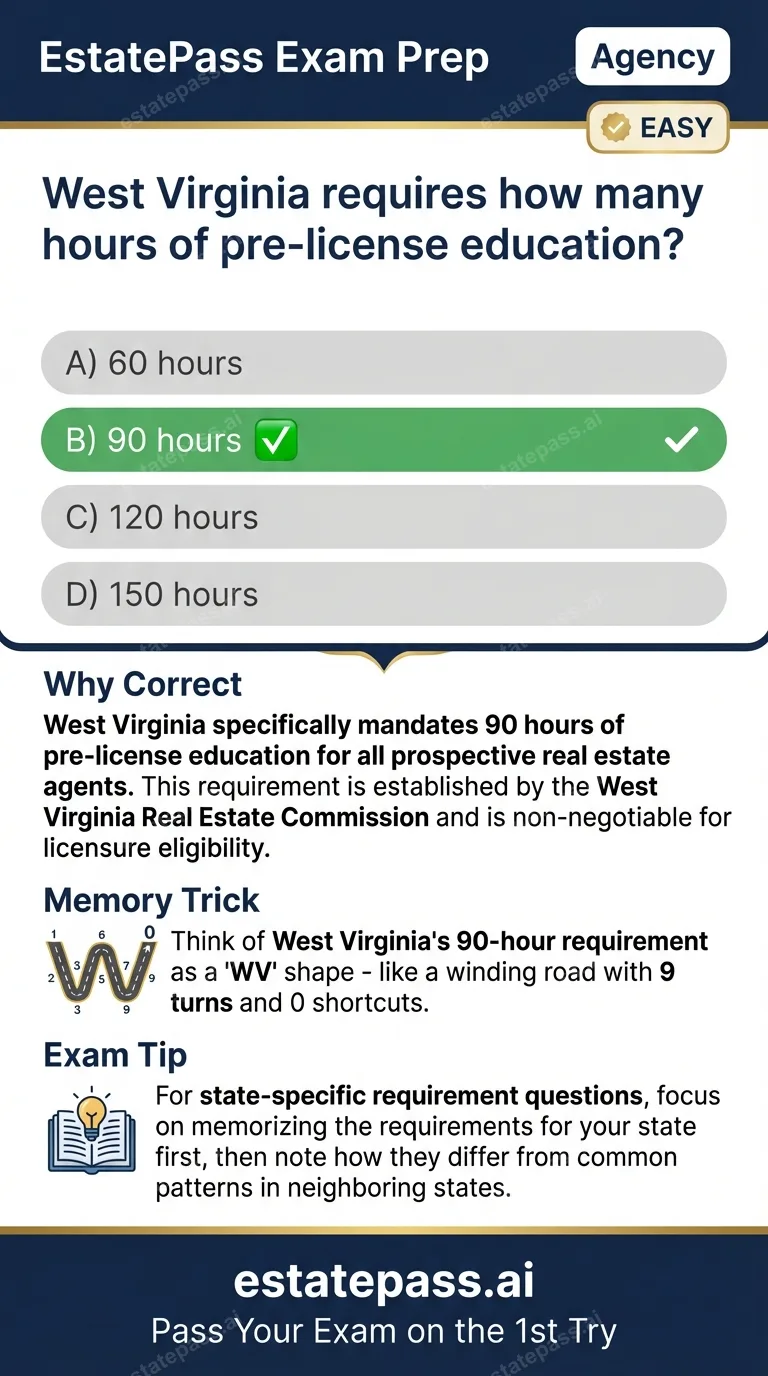Select the lightbulb book icon under Exam Tip
The height and width of the screenshot is (1376, 768).
91,1128
